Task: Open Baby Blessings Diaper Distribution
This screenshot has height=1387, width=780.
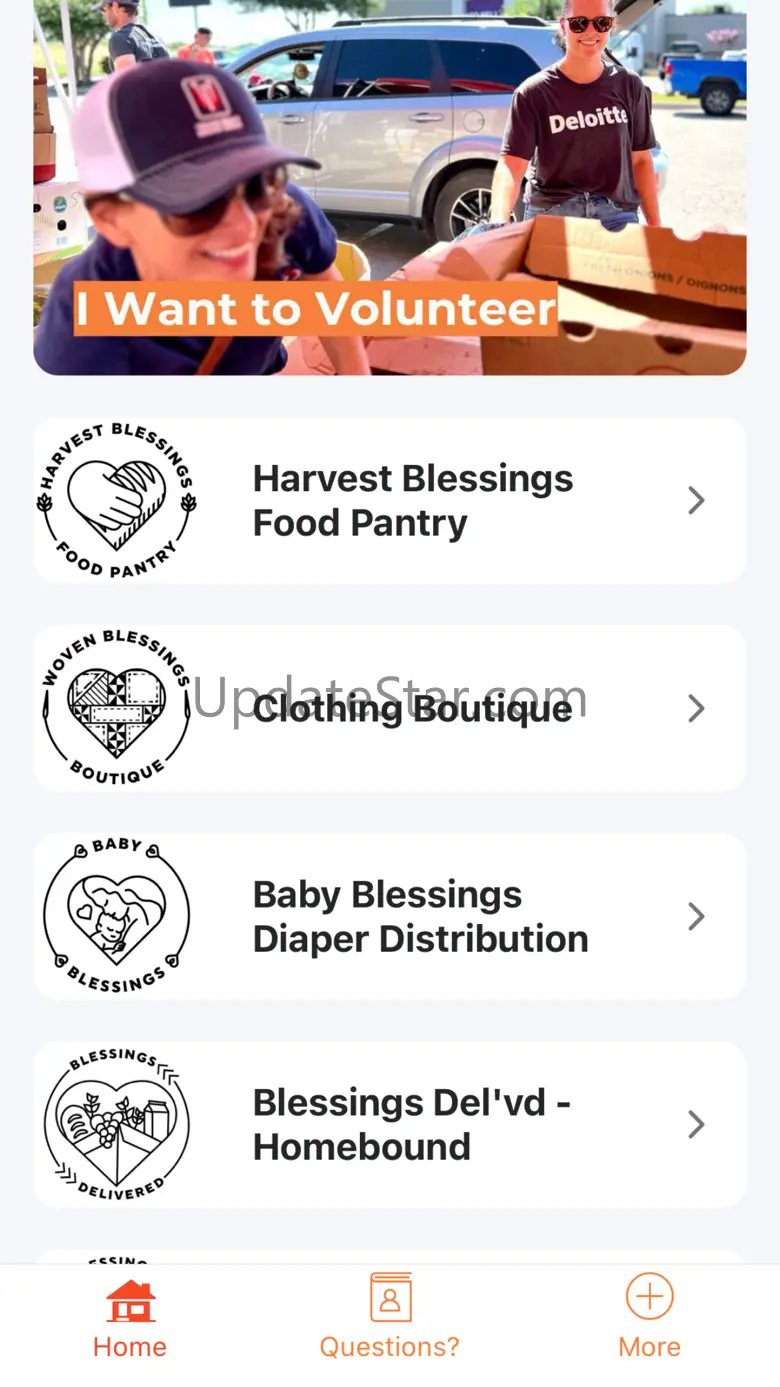Action: (x=390, y=916)
